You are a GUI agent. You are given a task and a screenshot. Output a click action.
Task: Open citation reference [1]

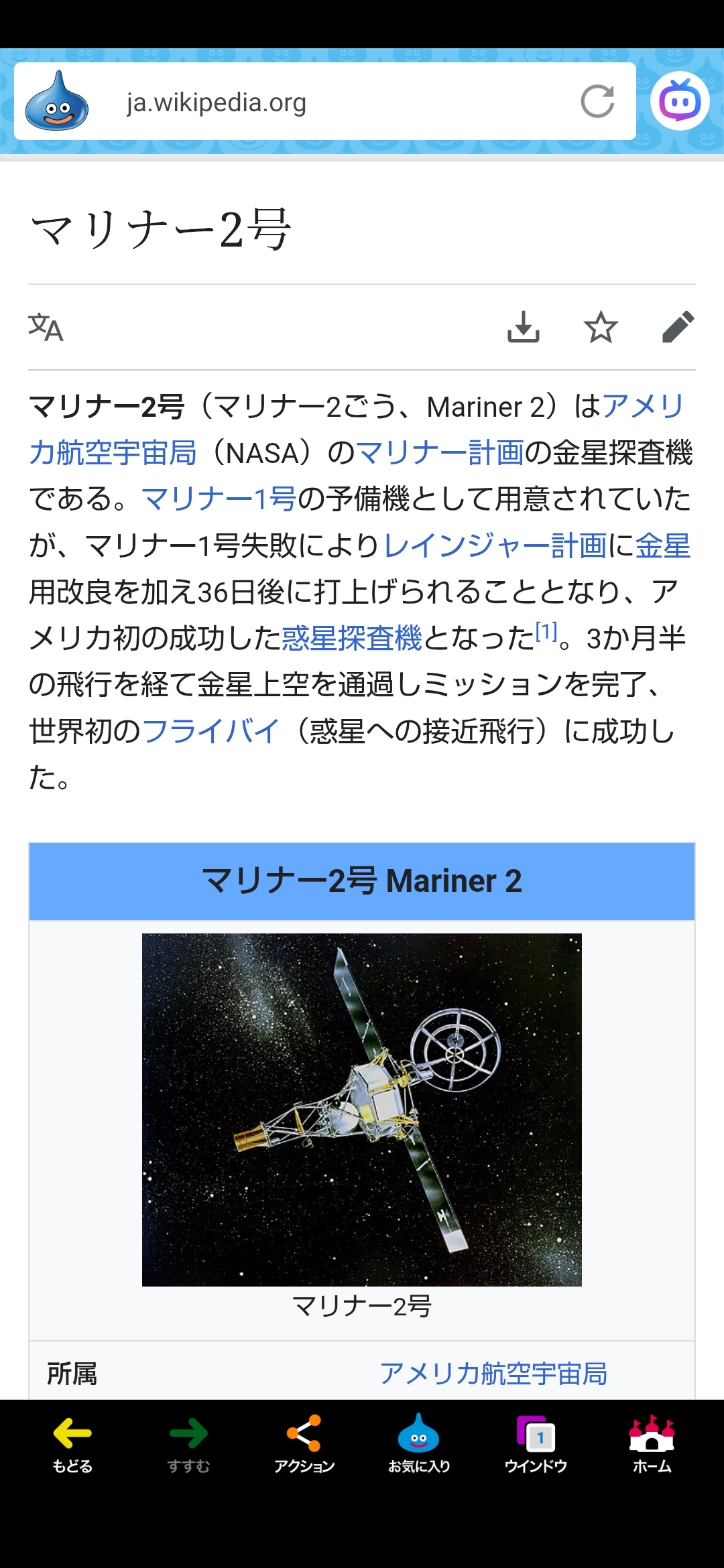pos(546,631)
